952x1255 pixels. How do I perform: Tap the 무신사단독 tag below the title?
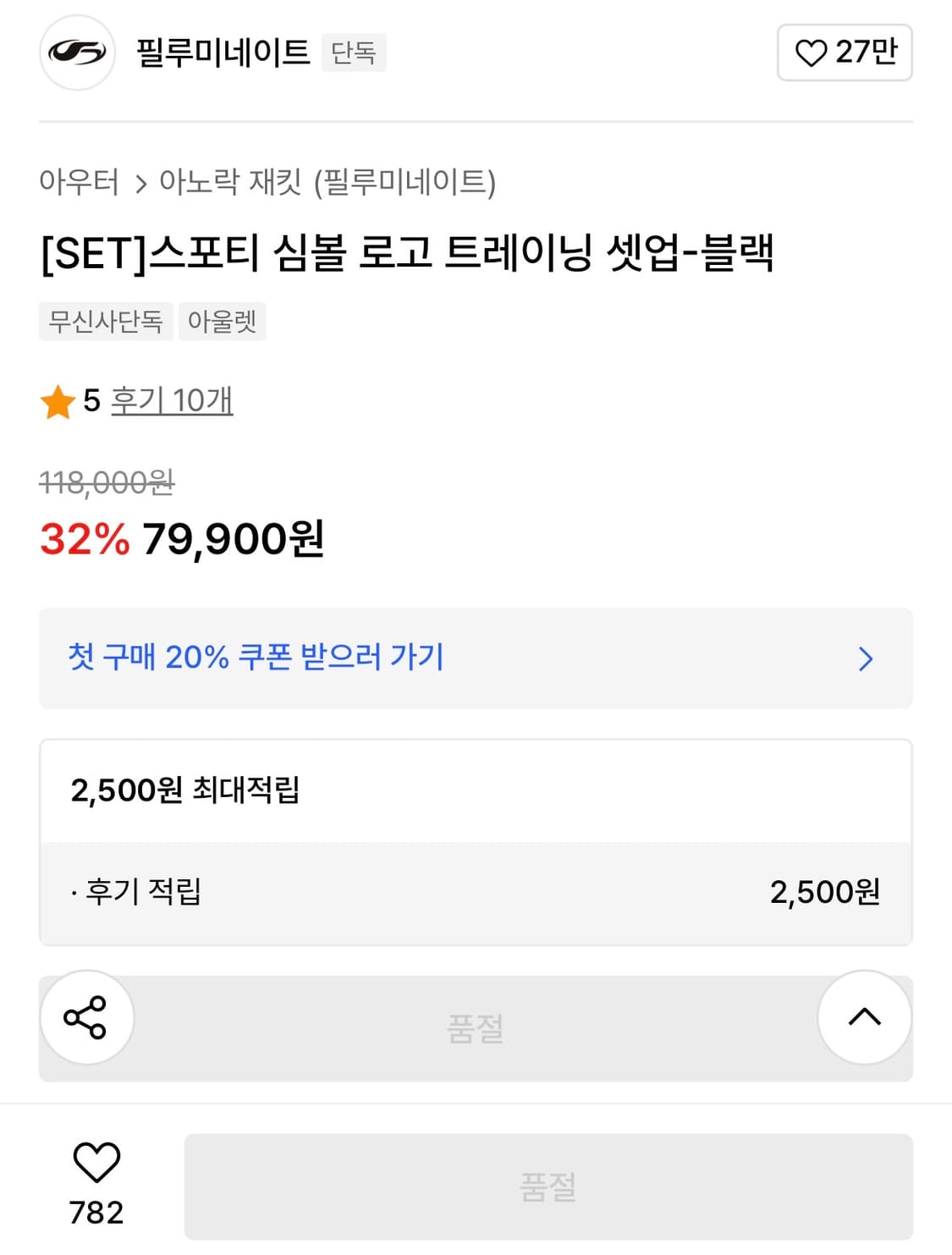point(104,322)
